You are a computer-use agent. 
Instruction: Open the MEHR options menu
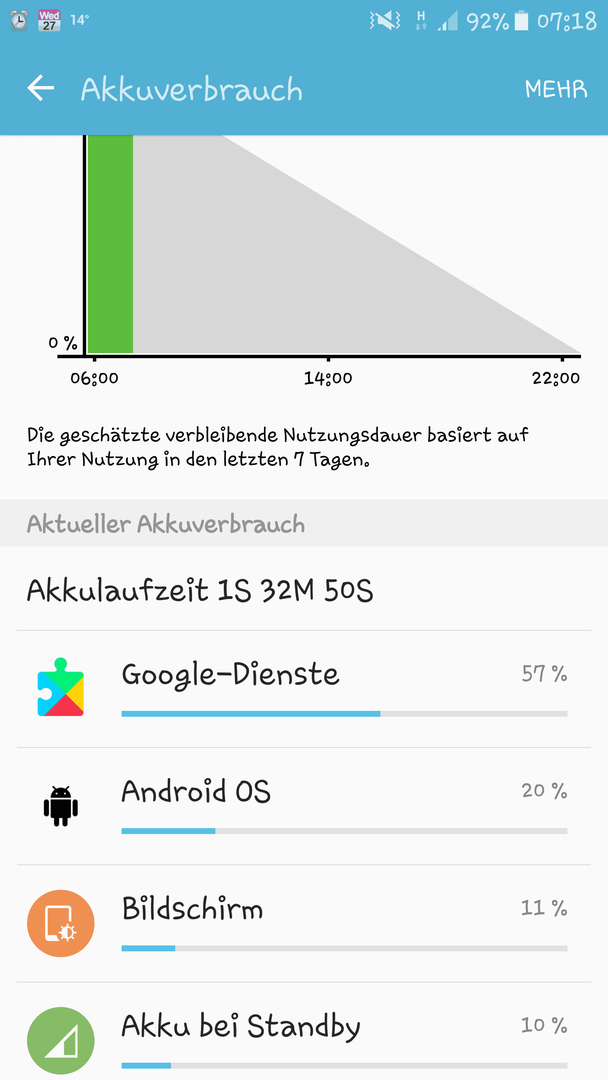click(556, 89)
